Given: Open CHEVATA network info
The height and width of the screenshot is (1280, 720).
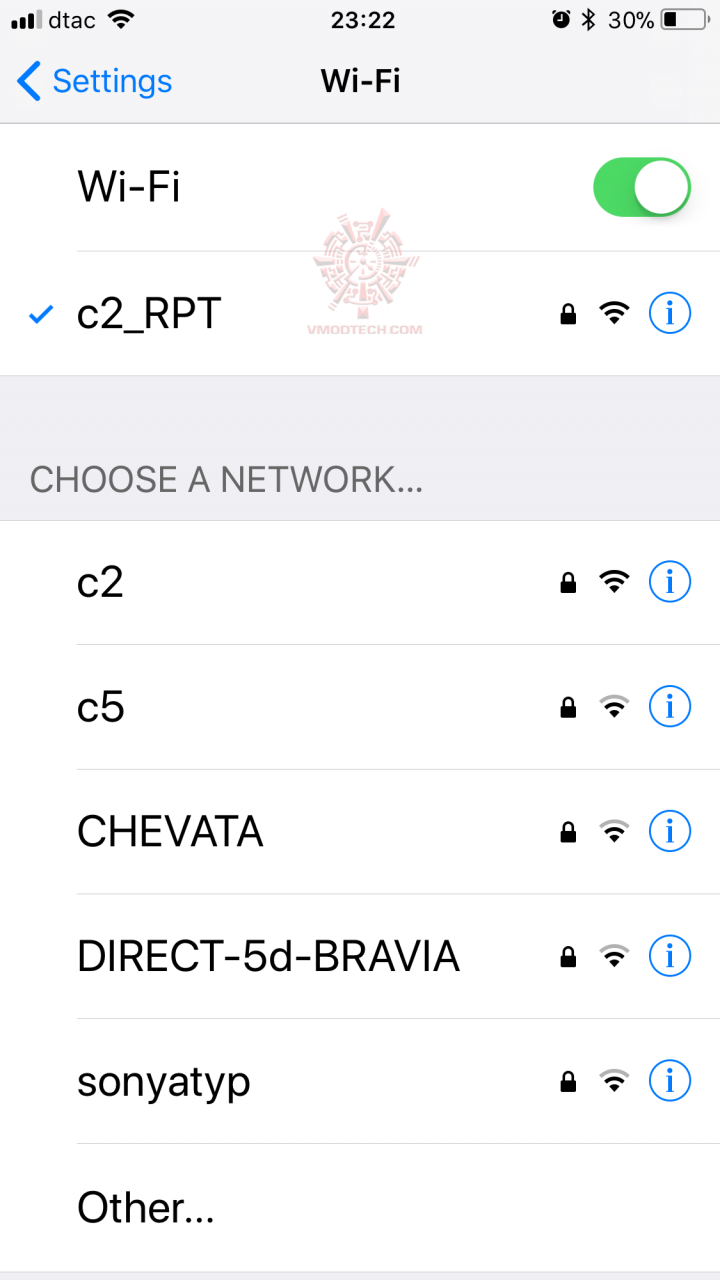Looking at the screenshot, I should (x=670, y=832).
